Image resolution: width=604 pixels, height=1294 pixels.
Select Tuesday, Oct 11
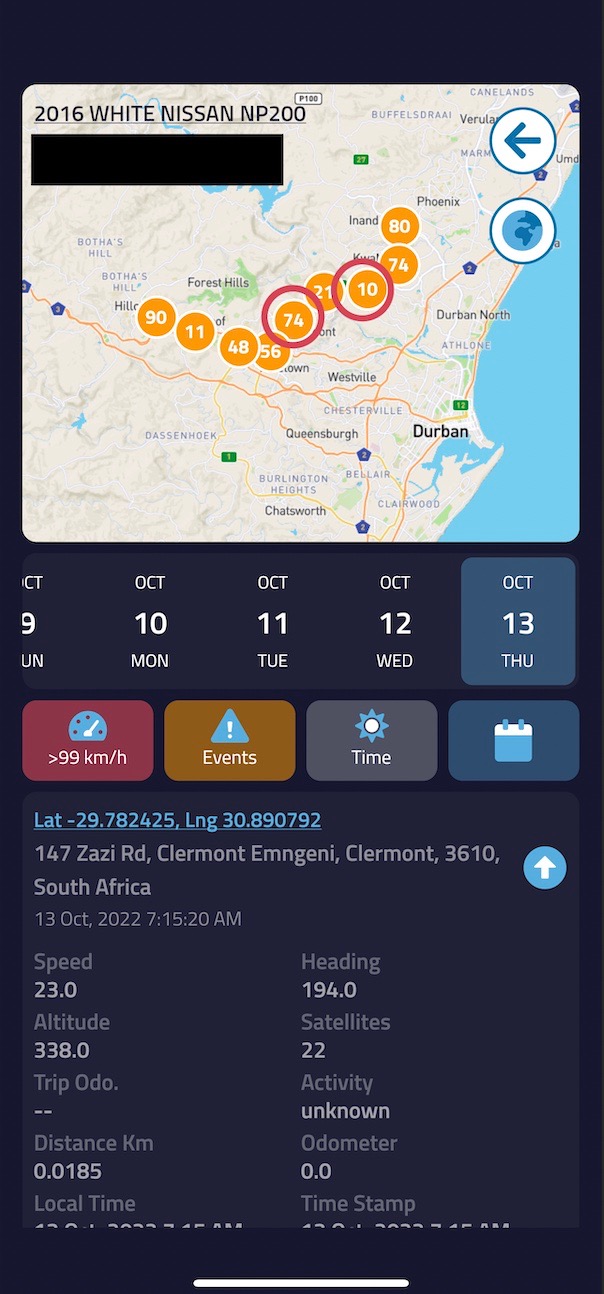pos(273,621)
